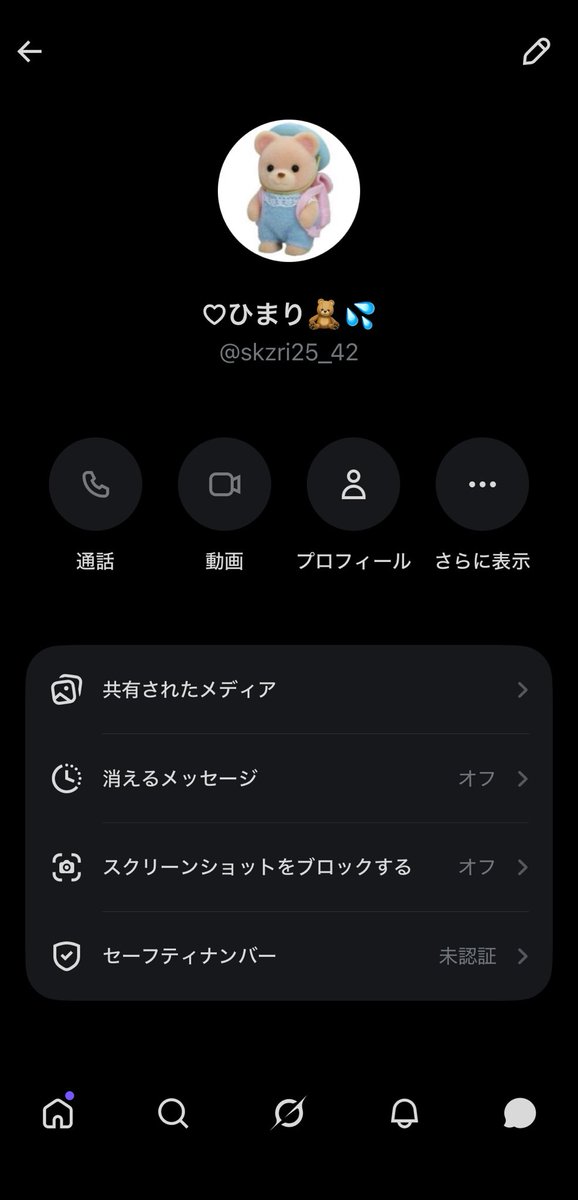
Task: Tap the pencil edit icon
Action: click(x=537, y=51)
